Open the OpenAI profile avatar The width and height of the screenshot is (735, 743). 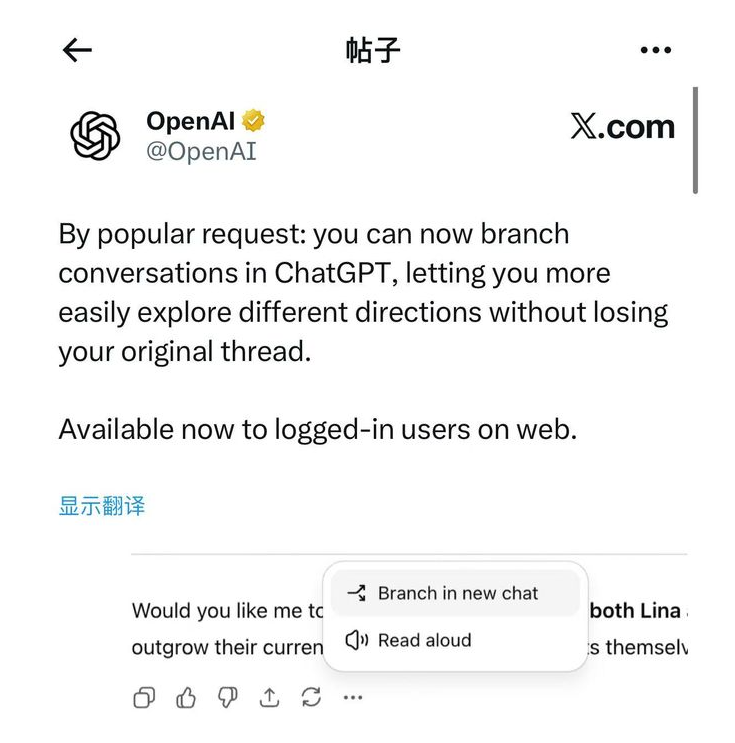pyautogui.click(x=96, y=136)
